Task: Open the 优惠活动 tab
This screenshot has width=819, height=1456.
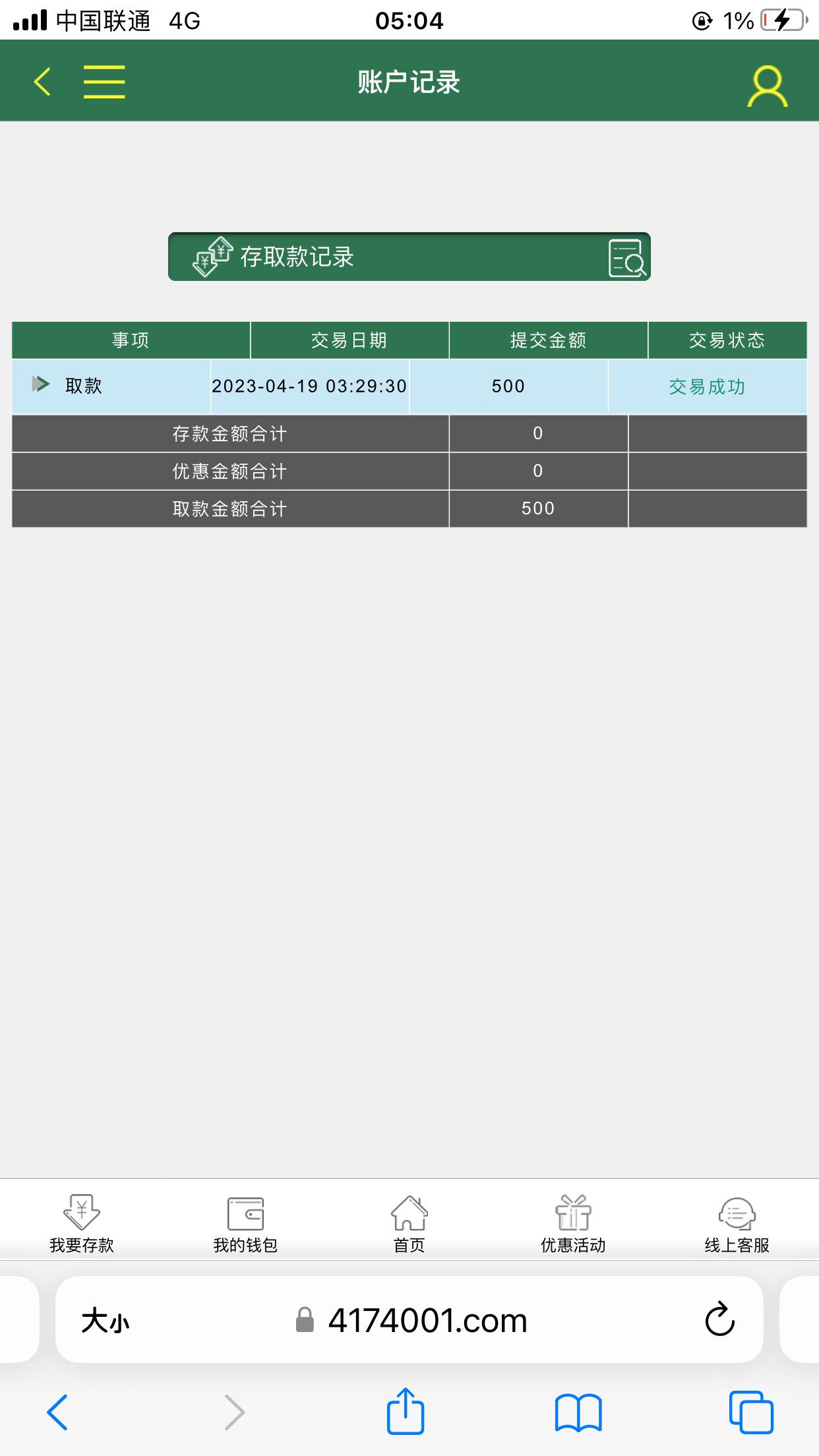Action: click(x=573, y=1223)
